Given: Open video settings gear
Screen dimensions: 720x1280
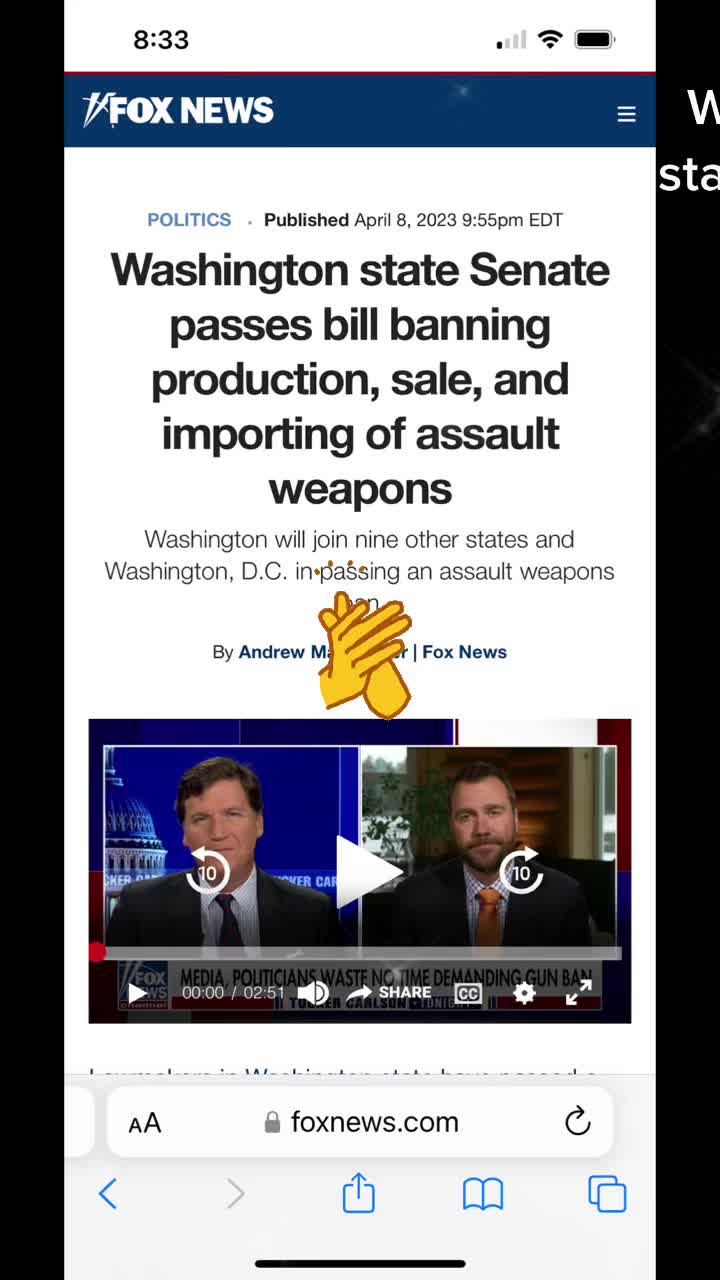Looking at the screenshot, I should click(524, 993).
